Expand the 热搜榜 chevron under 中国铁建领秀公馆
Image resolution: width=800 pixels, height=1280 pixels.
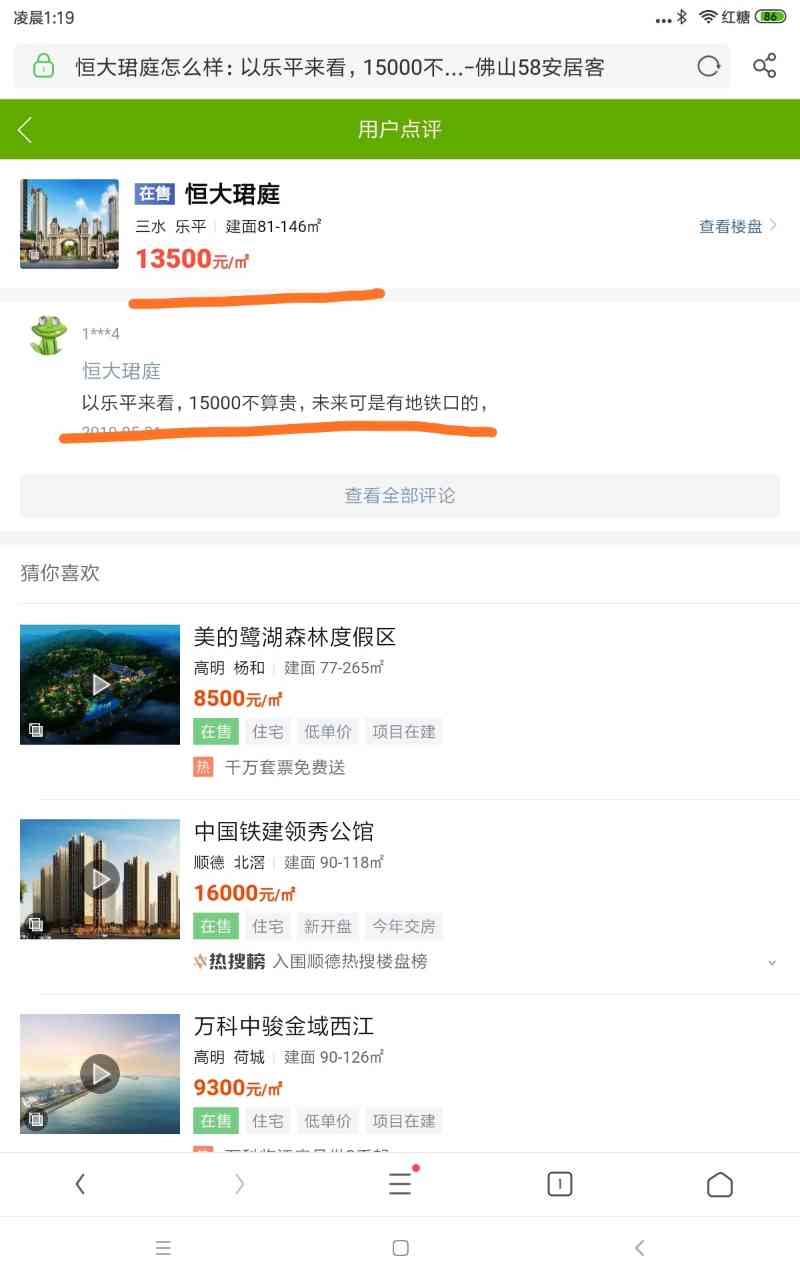click(x=772, y=962)
